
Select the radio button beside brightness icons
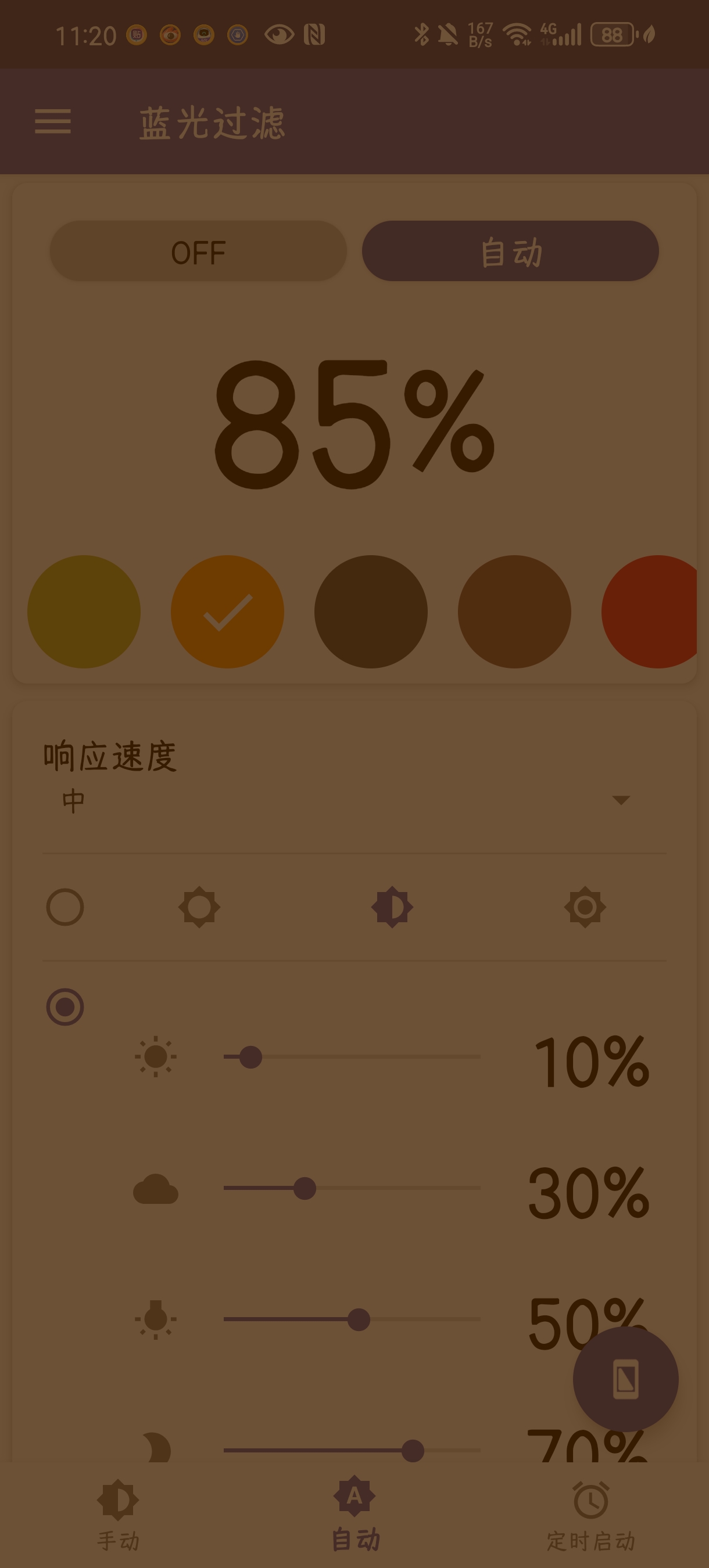(x=65, y=907)
